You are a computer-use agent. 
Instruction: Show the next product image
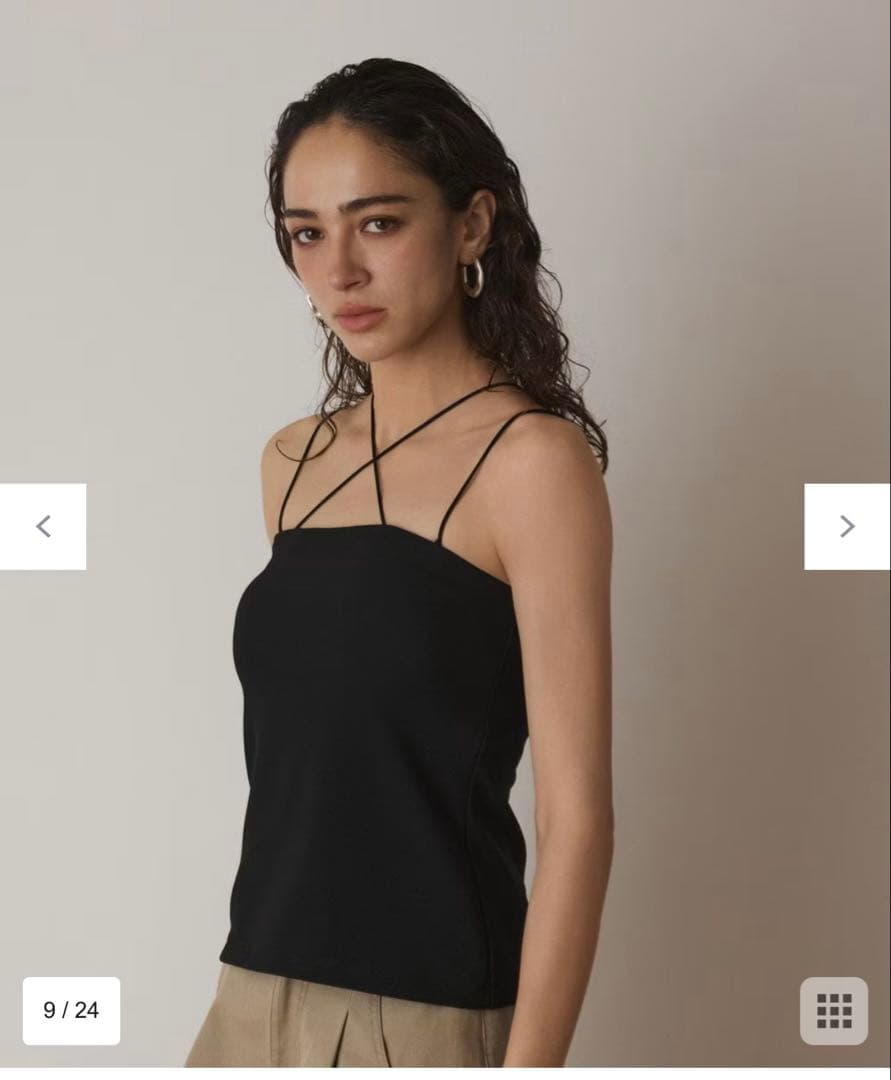(x=846, y=526)
